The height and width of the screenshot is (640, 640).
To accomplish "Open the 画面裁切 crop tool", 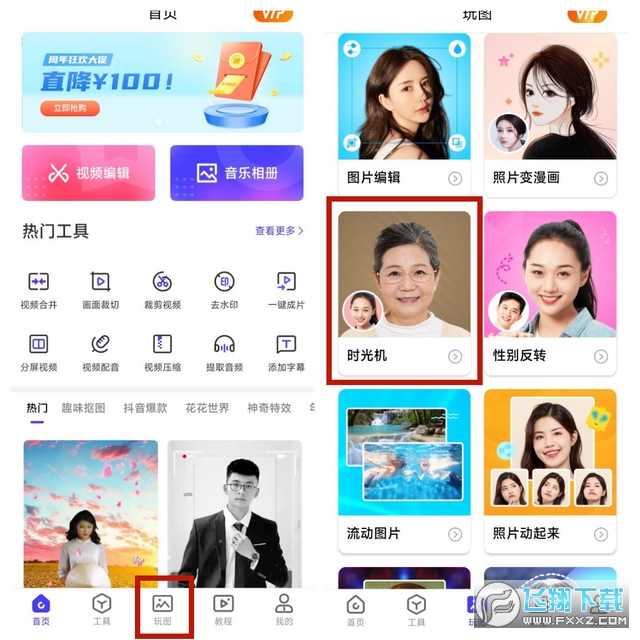I will coord(100,290).
